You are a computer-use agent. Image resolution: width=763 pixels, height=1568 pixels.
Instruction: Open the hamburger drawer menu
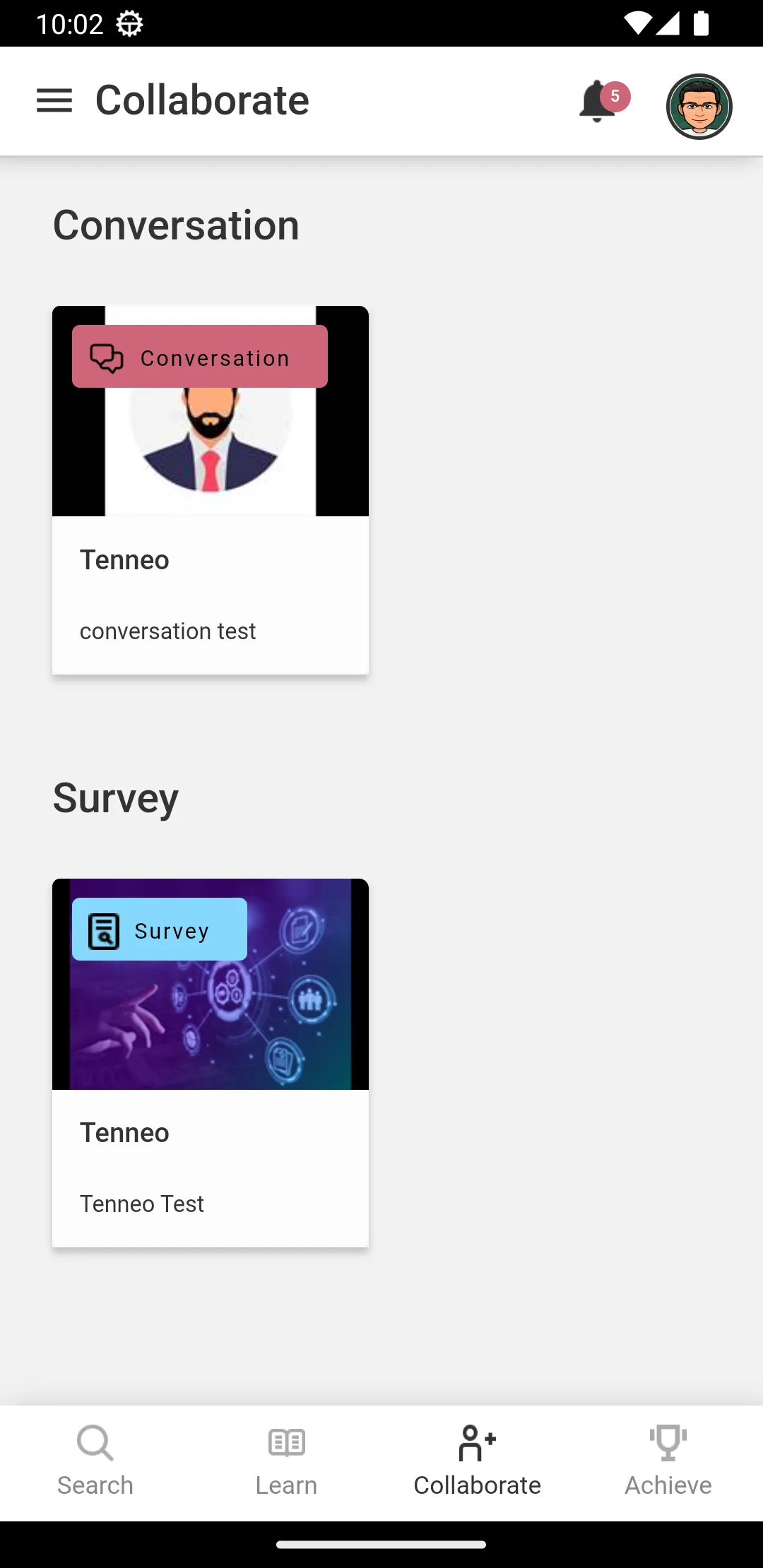pos(54,101)
